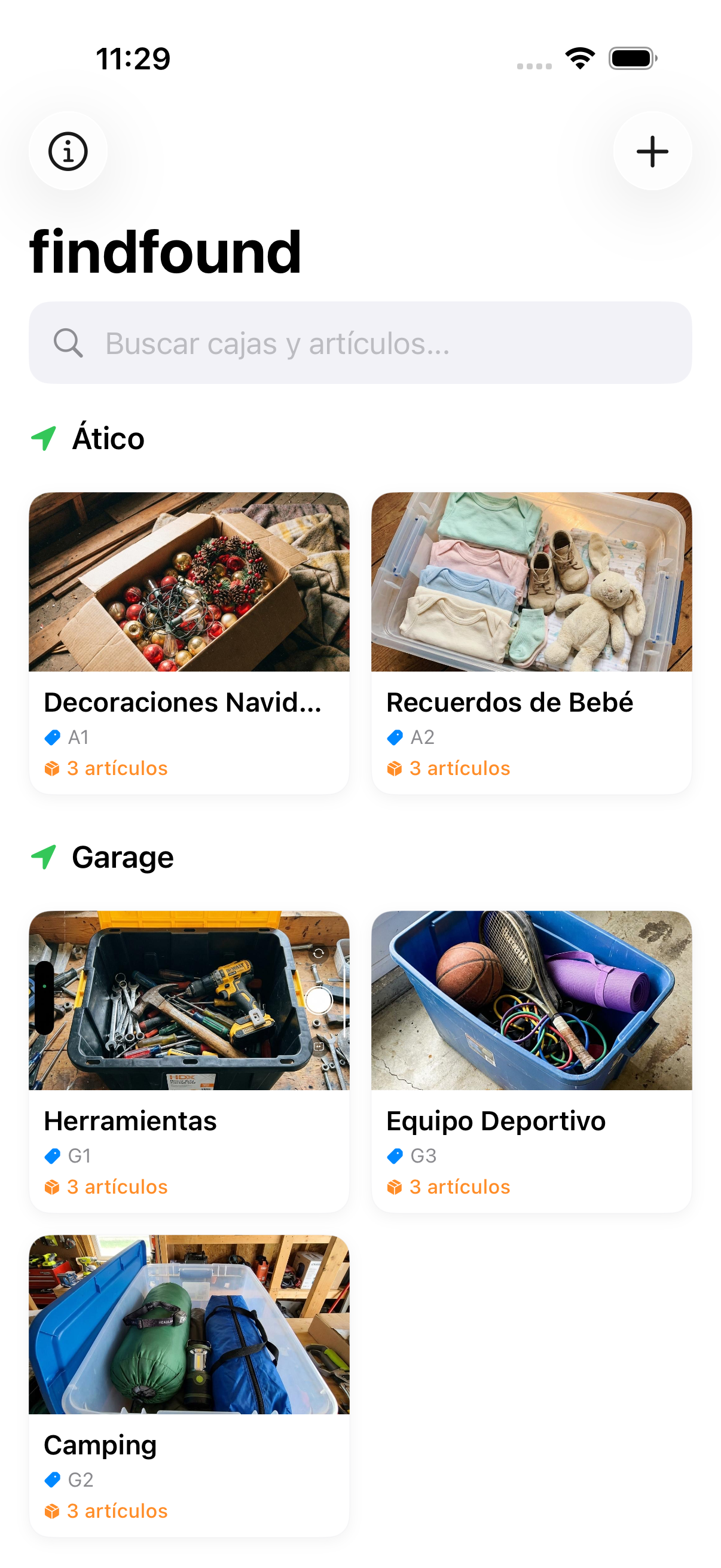Click the orange package icon under Camping
This screenshot has width=721, height=1568.
pos(53,1512)
